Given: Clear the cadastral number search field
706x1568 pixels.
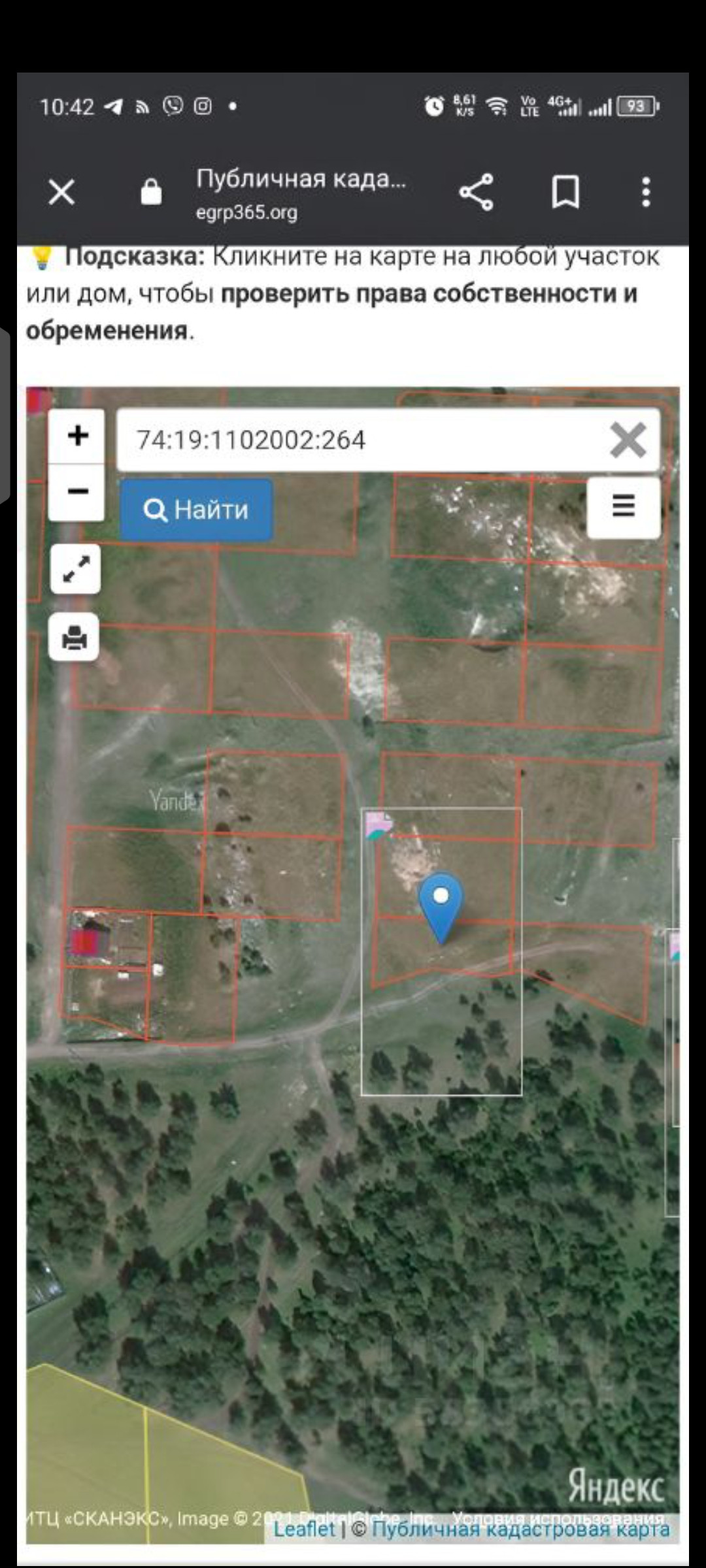Looking at the screenshot, I should [628, 440].
